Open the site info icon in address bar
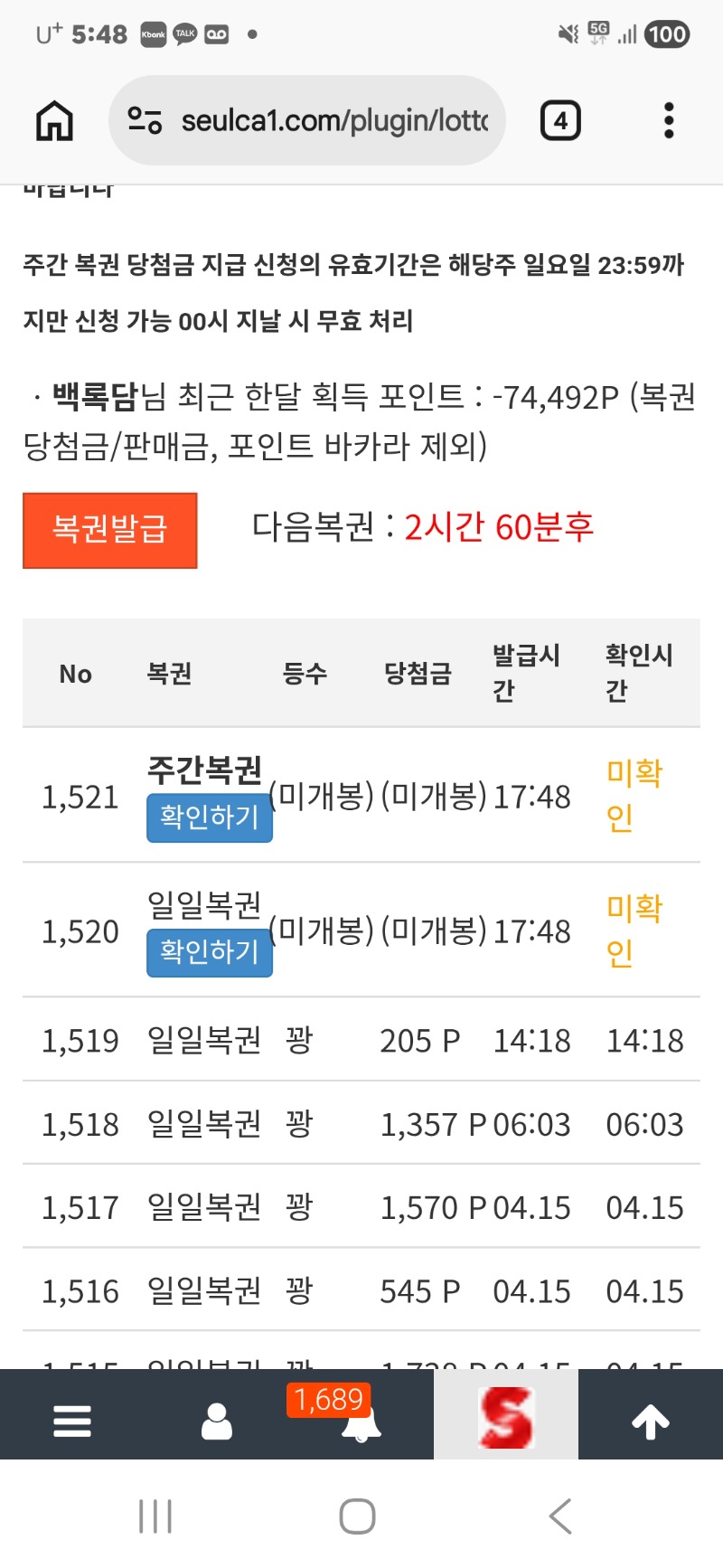Screen dimensions: 723x1568 145,120
